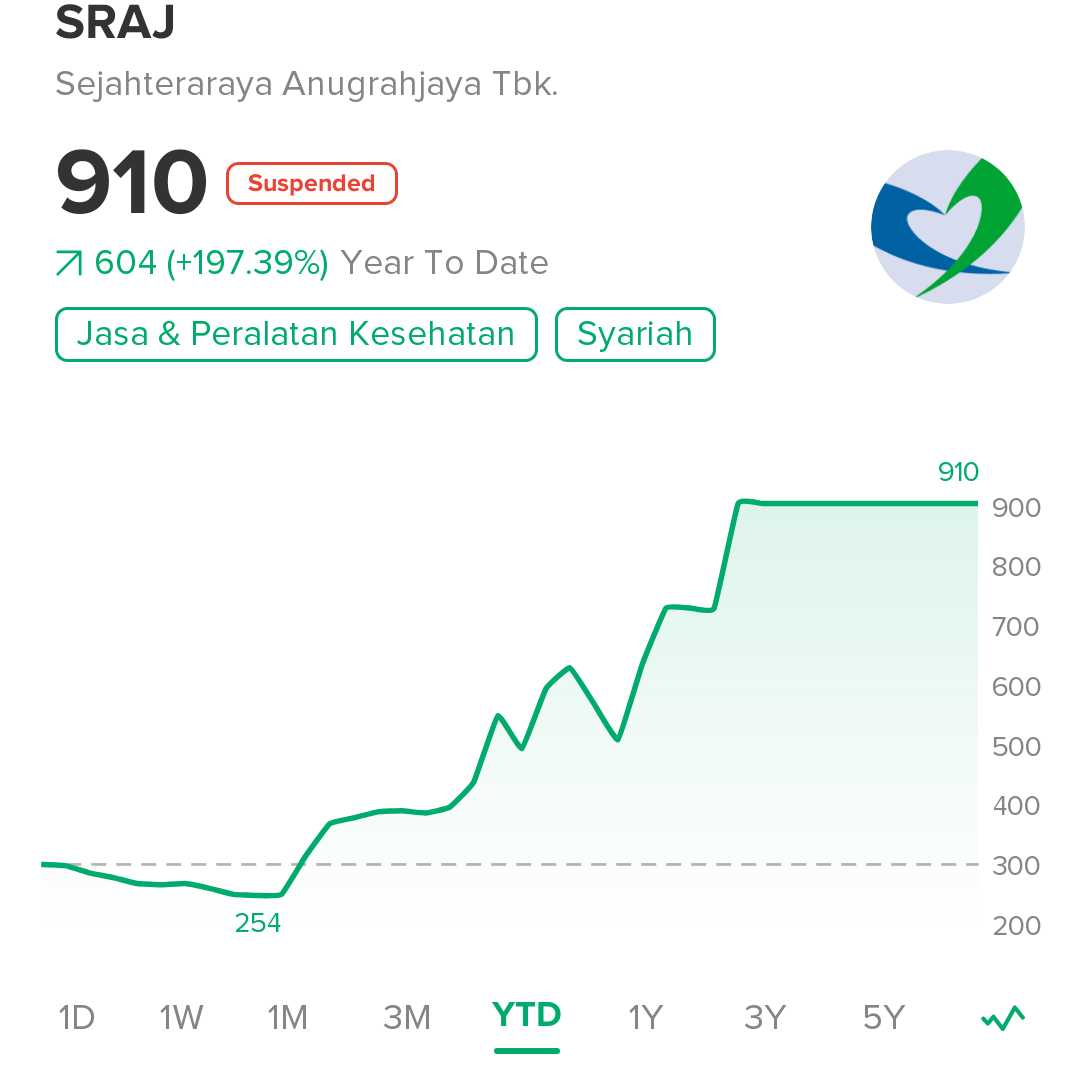This screenshot has width=1079, height=1085.
Task: Open the advanced chart icon
Action: click(x=1002, y=1018)
